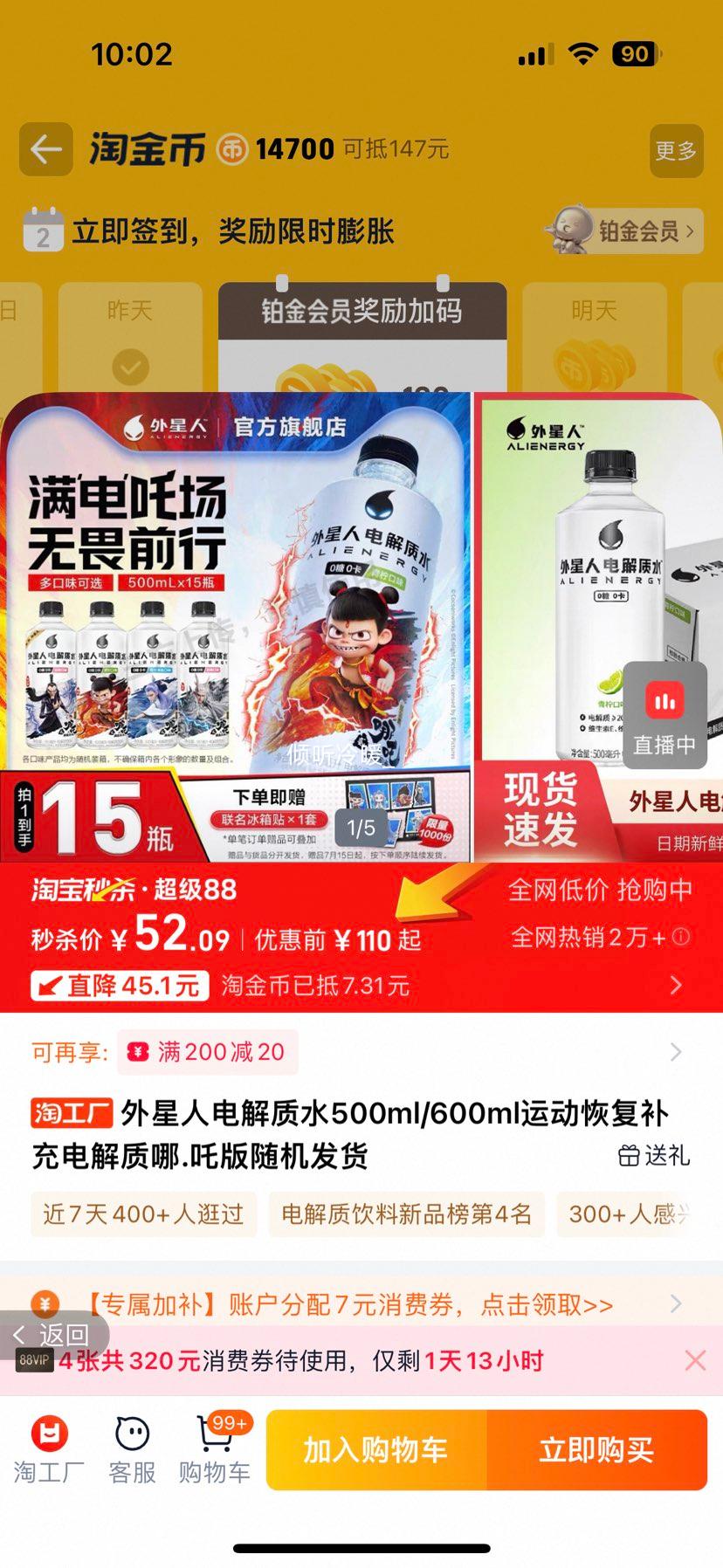Tap 立即购买 to buy now
This screenshot has height=1568, width=723.
tap(596, 1450)
